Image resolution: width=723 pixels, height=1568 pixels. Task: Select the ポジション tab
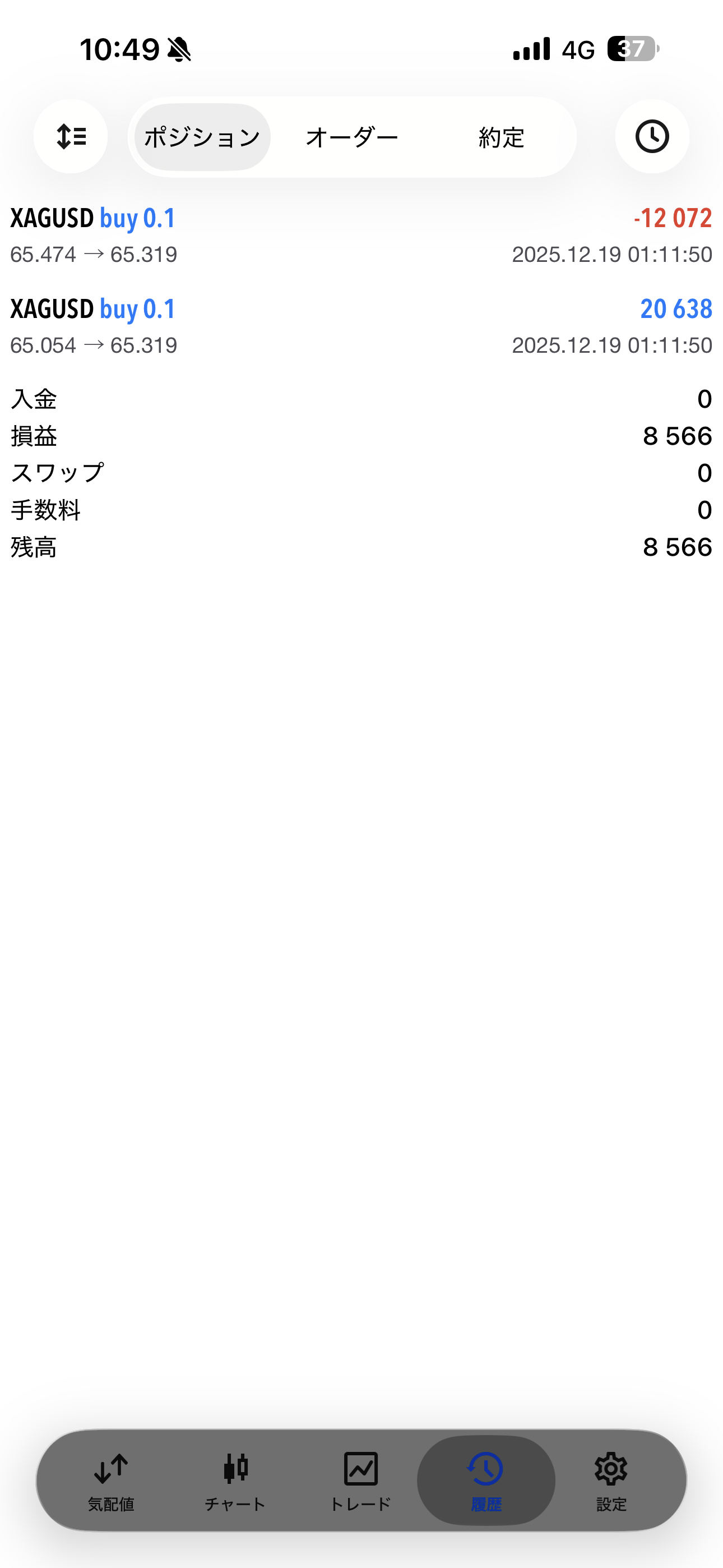202,137
